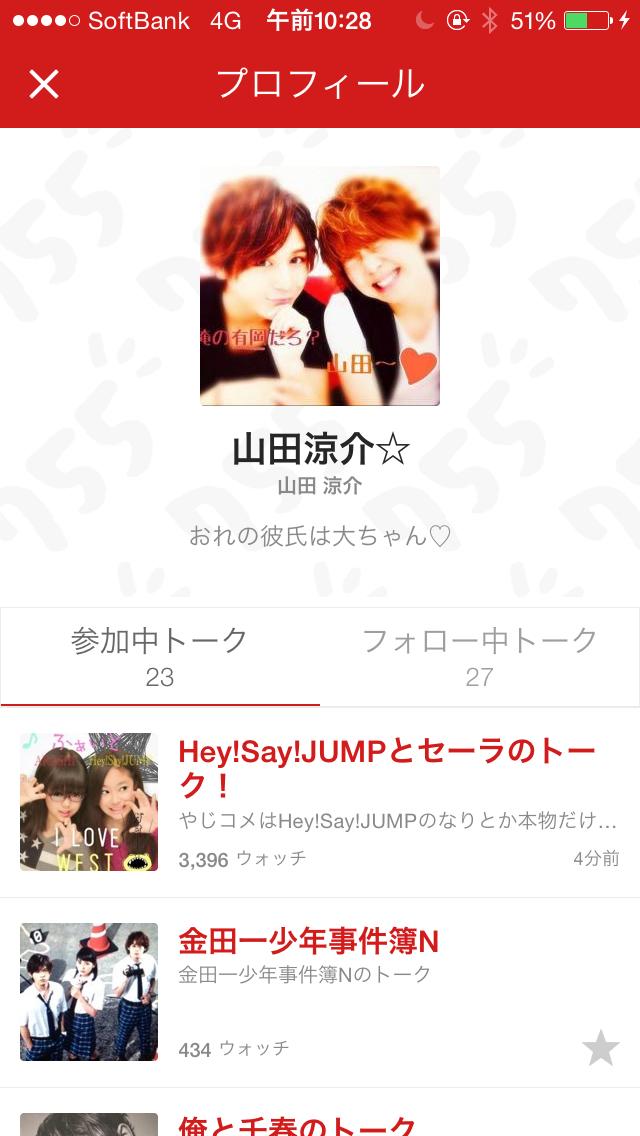This screenshot has width=640, height=1136.
Task: Open the 金田一少年事件簿N talk
Action: 308,942
